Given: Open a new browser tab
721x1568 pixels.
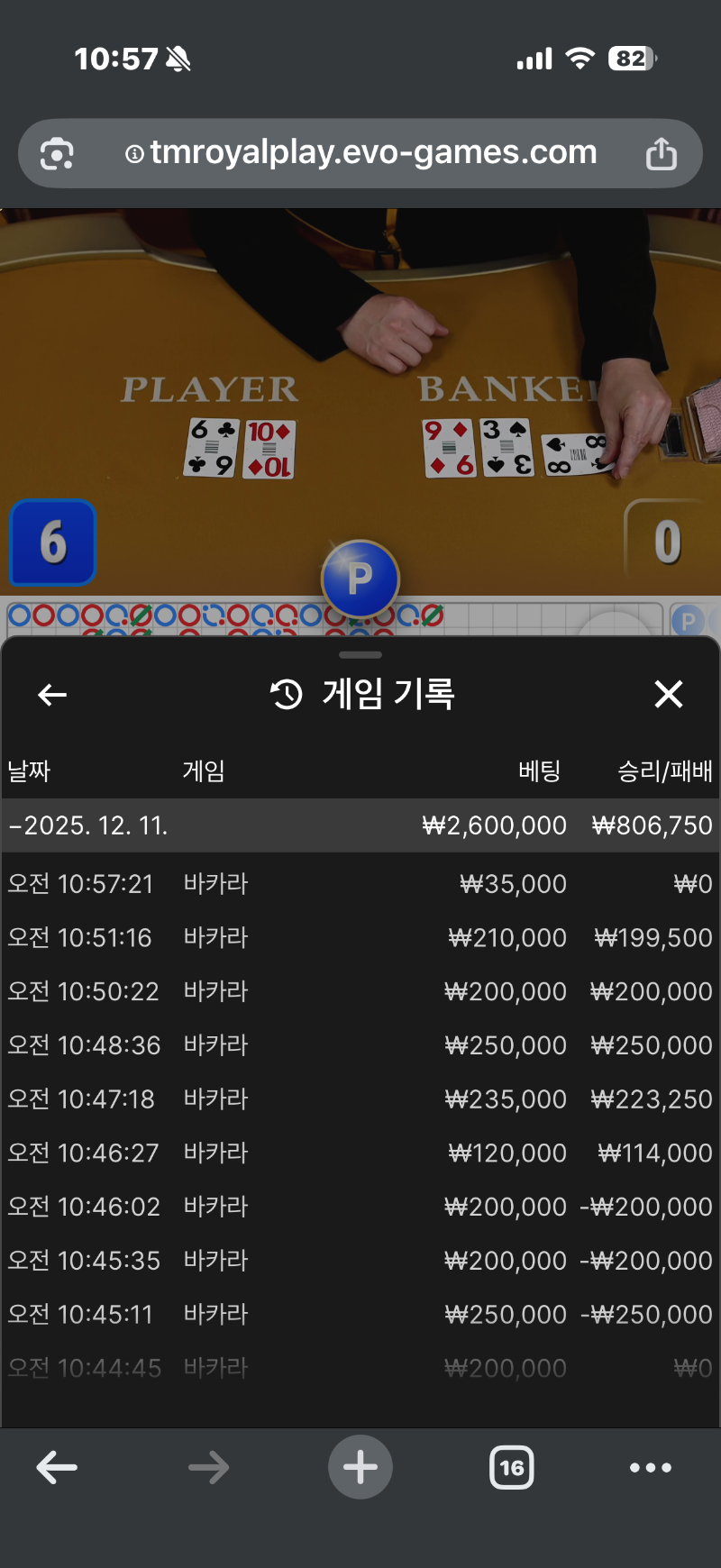Looking at the screenshot, I should tap(360, 1468).
